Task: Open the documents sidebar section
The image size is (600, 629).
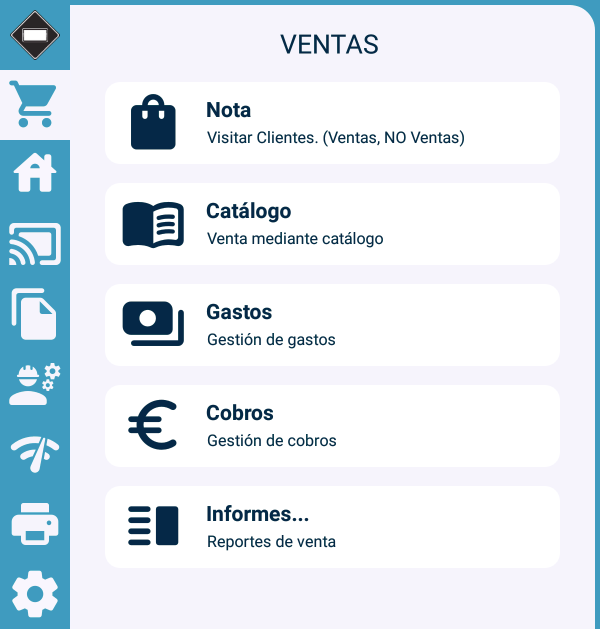Action: pos(34,314)
